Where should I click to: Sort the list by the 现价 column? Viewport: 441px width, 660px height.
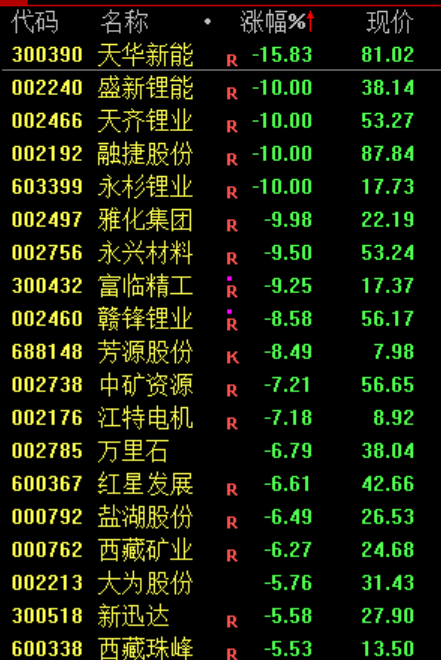pos(389,21)
